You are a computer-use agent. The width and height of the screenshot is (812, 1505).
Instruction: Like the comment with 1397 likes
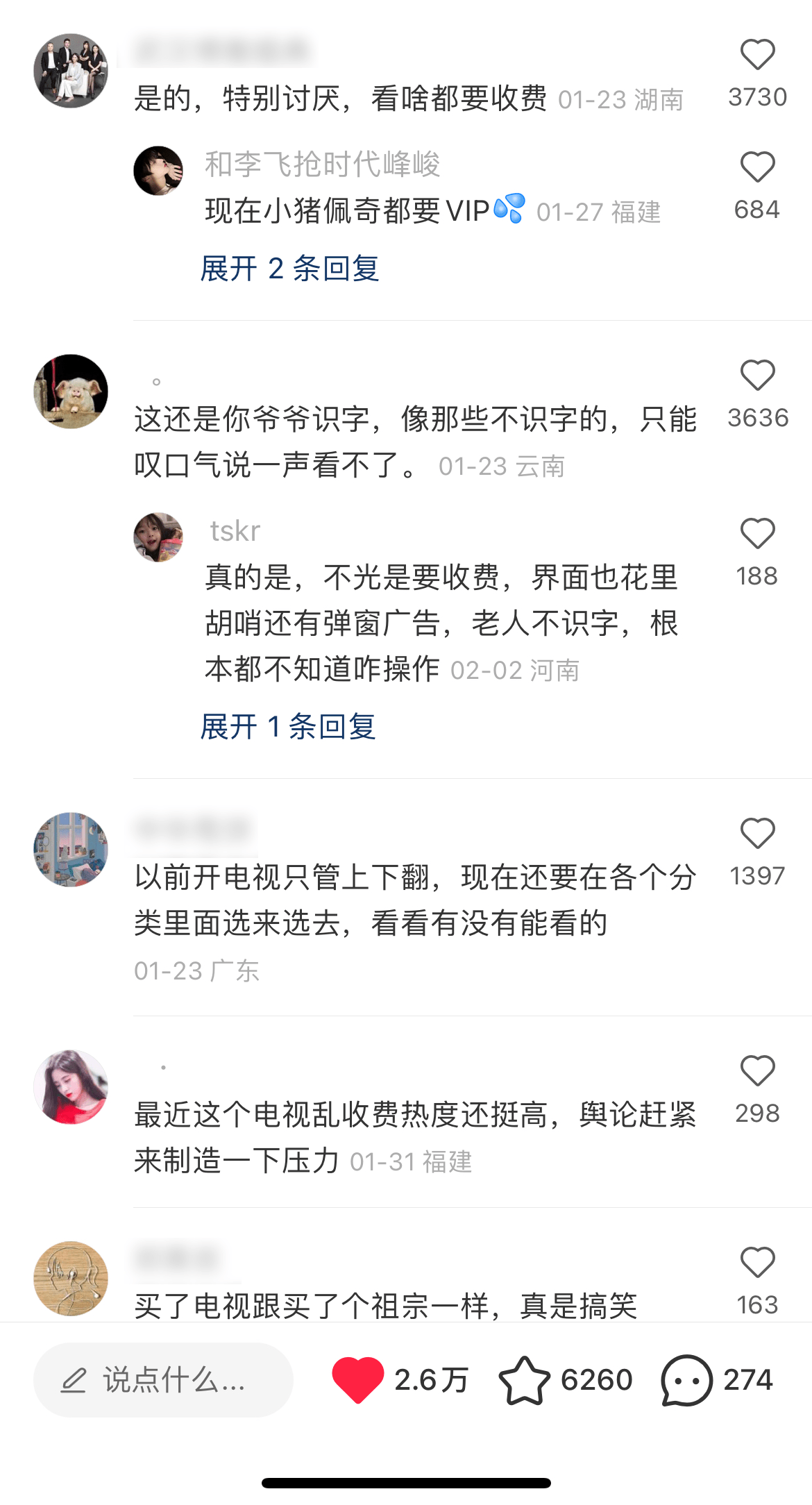[x=757, y=834]
